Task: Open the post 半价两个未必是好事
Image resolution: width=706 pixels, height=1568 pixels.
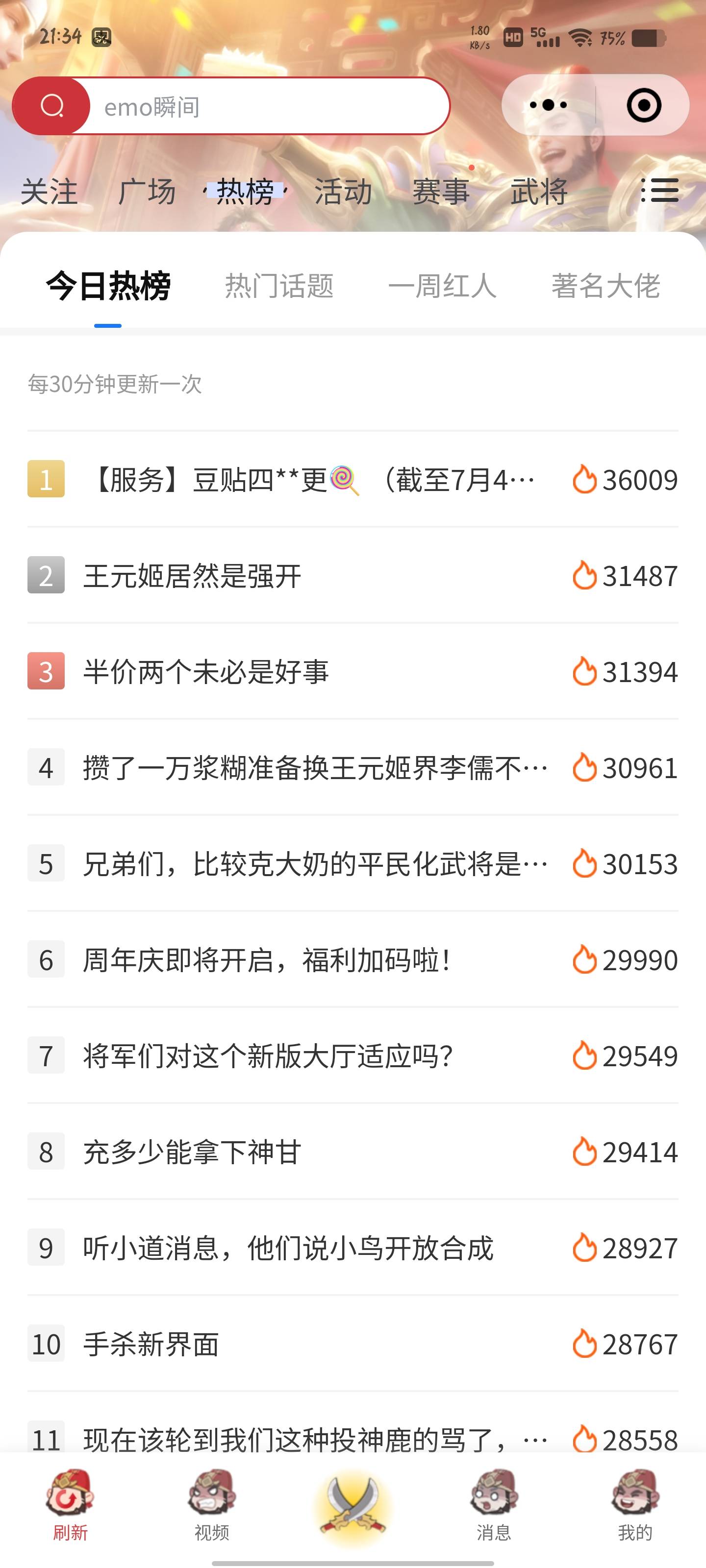Action: (x=206, y=672)
